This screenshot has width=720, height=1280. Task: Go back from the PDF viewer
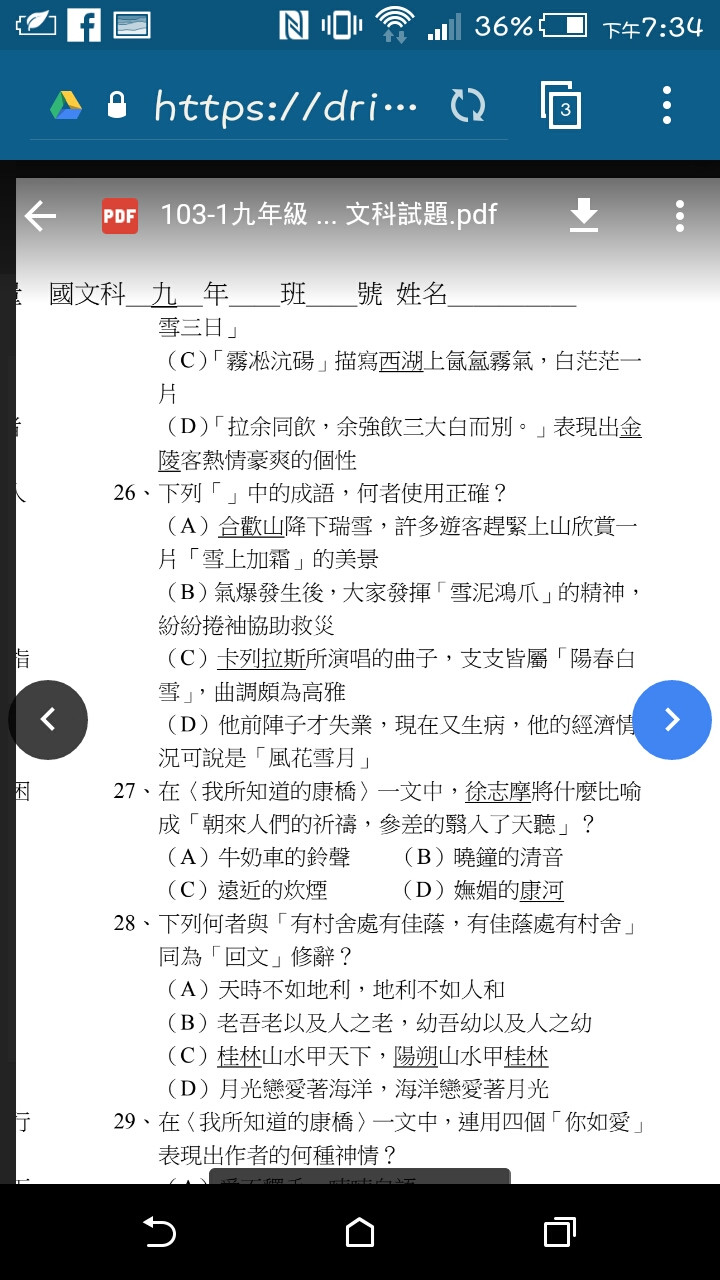40,215
